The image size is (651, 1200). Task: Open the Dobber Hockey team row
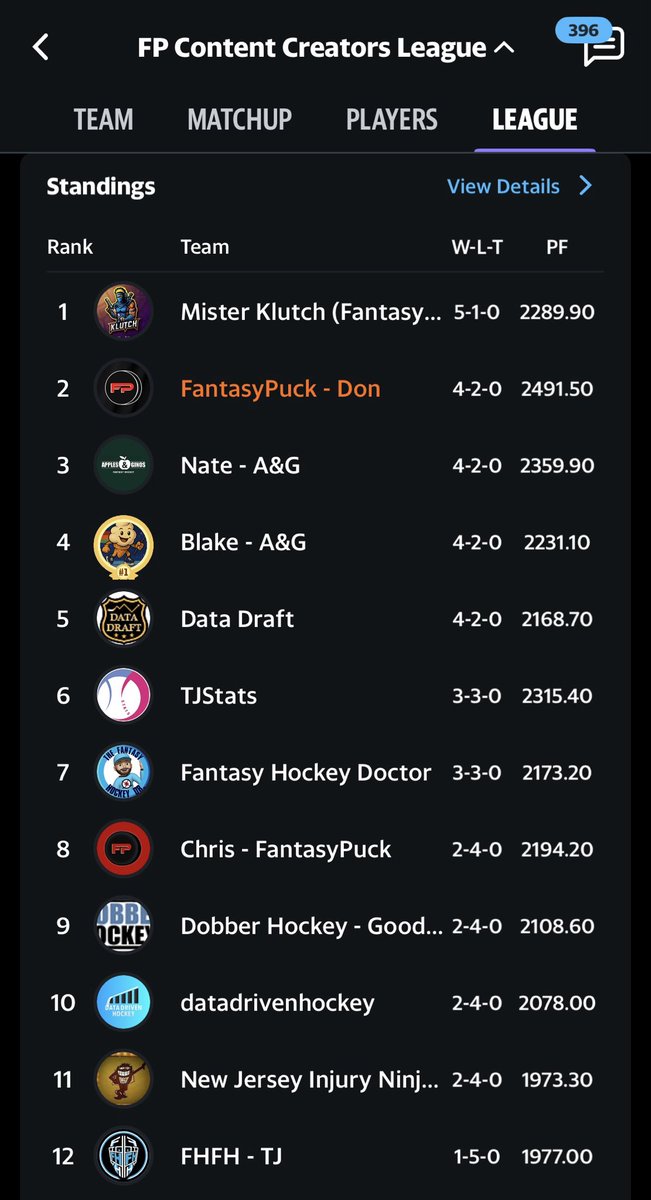tap(310, 926)
